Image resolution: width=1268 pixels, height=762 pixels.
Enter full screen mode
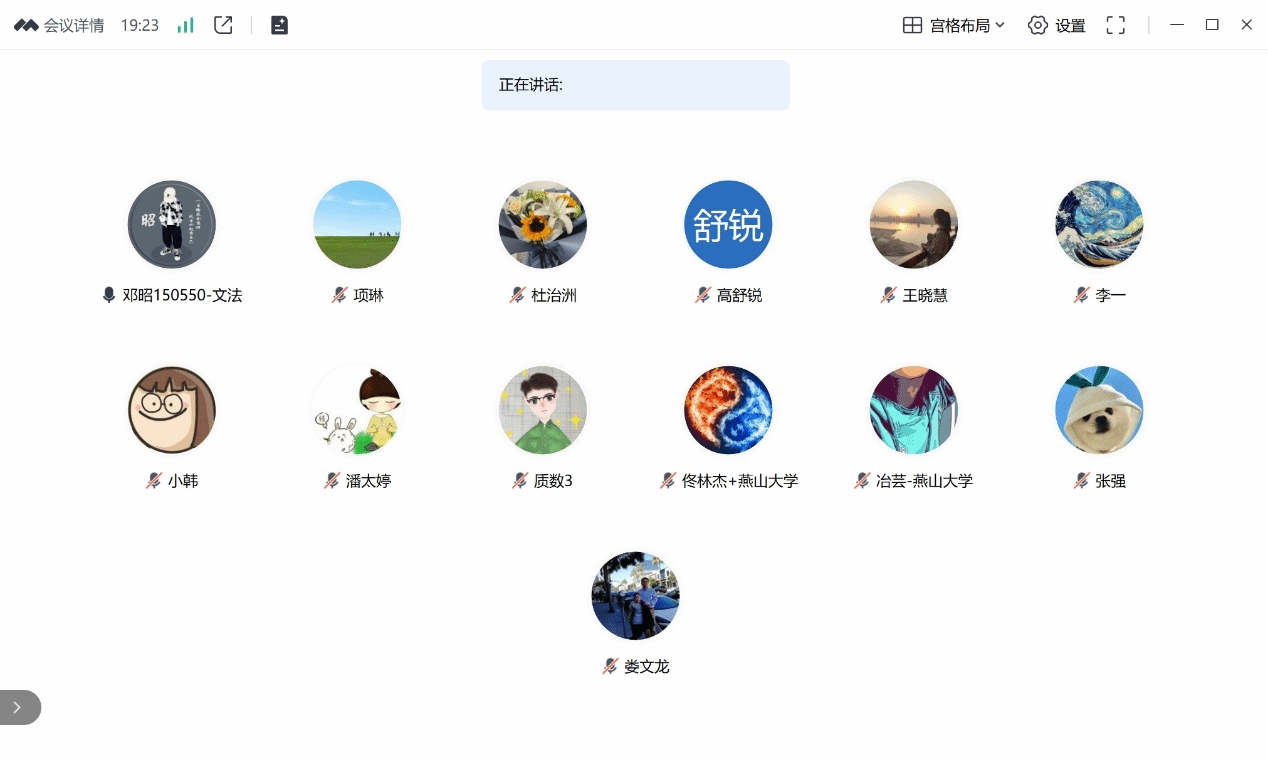[1116, 26]
